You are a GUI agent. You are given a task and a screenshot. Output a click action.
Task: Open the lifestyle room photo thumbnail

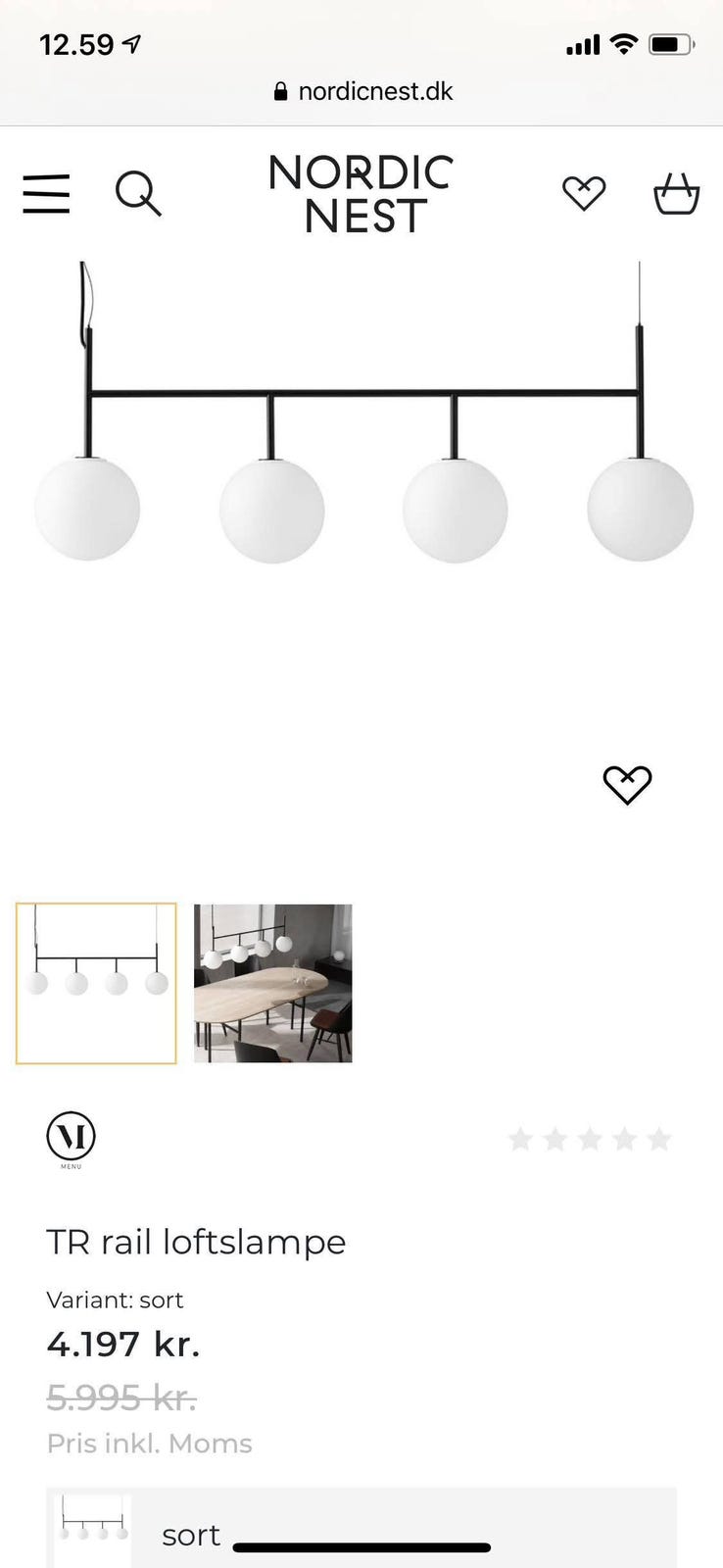click(x=272, y=983)
